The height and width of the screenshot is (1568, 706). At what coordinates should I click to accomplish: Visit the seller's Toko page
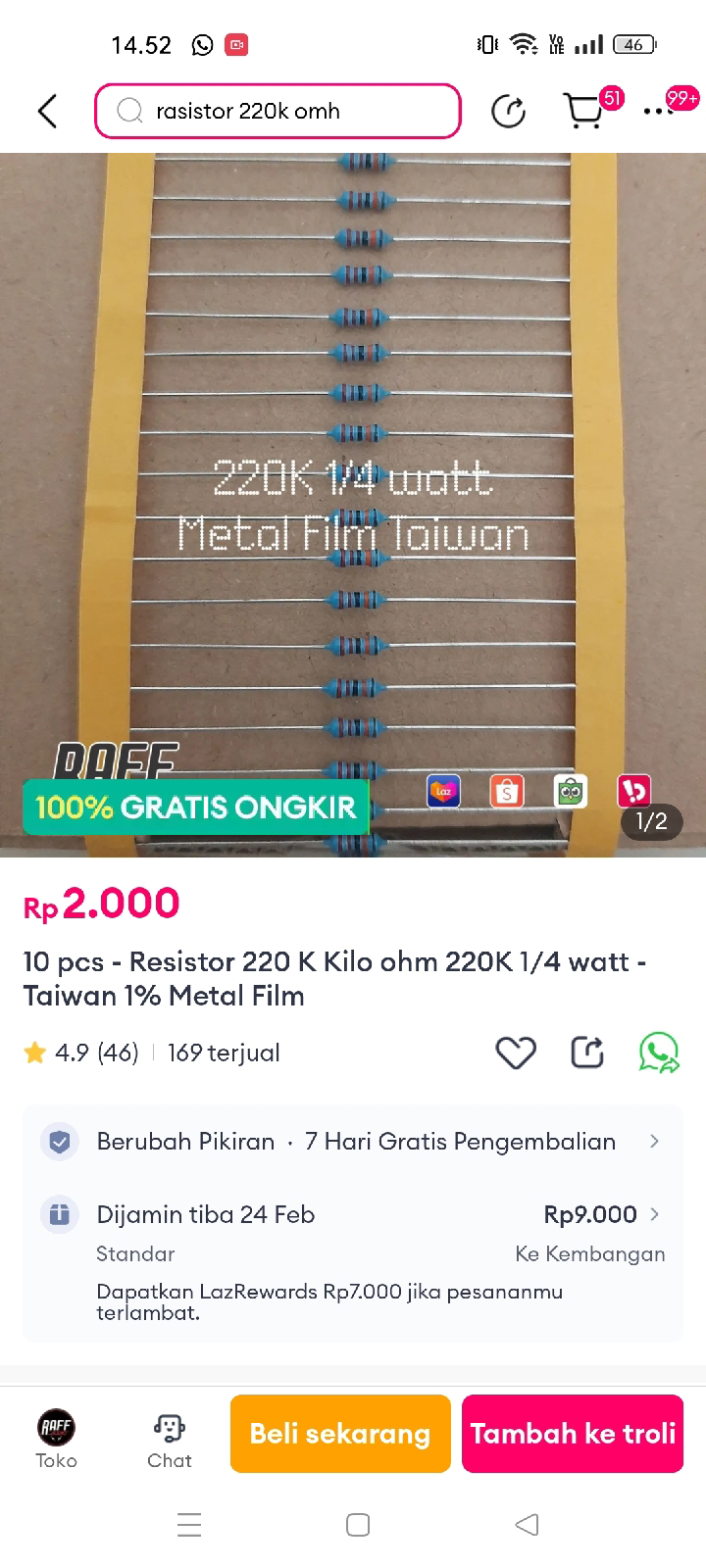tap(56, 1437)
